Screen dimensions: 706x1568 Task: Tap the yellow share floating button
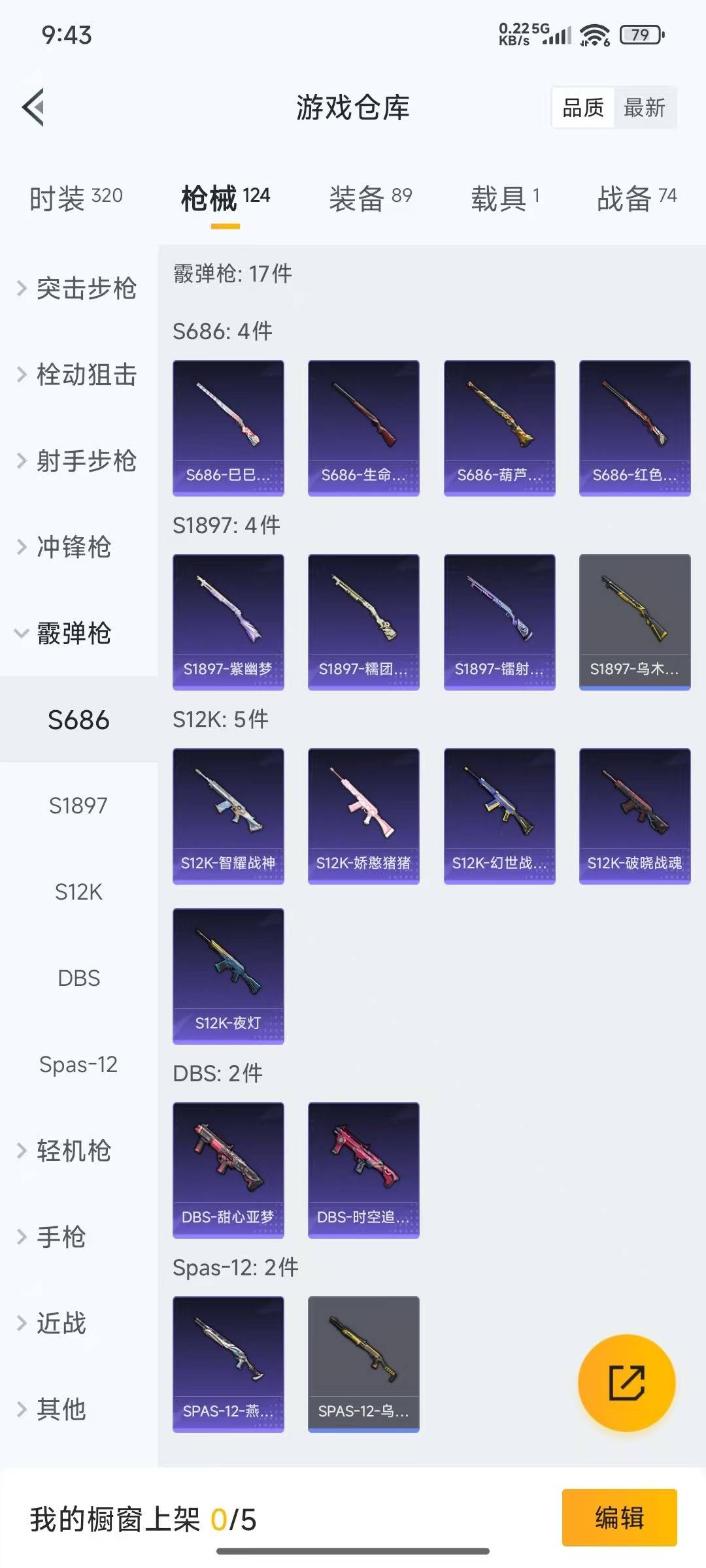point(626,1382)
